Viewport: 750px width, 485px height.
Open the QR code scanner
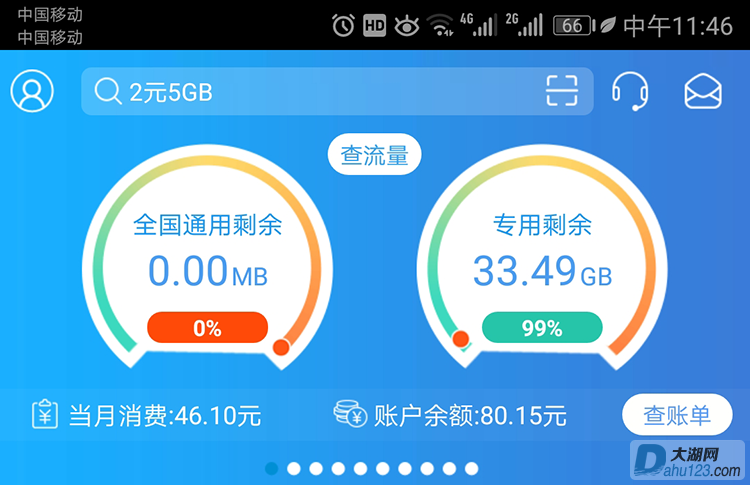pos(562,91)
